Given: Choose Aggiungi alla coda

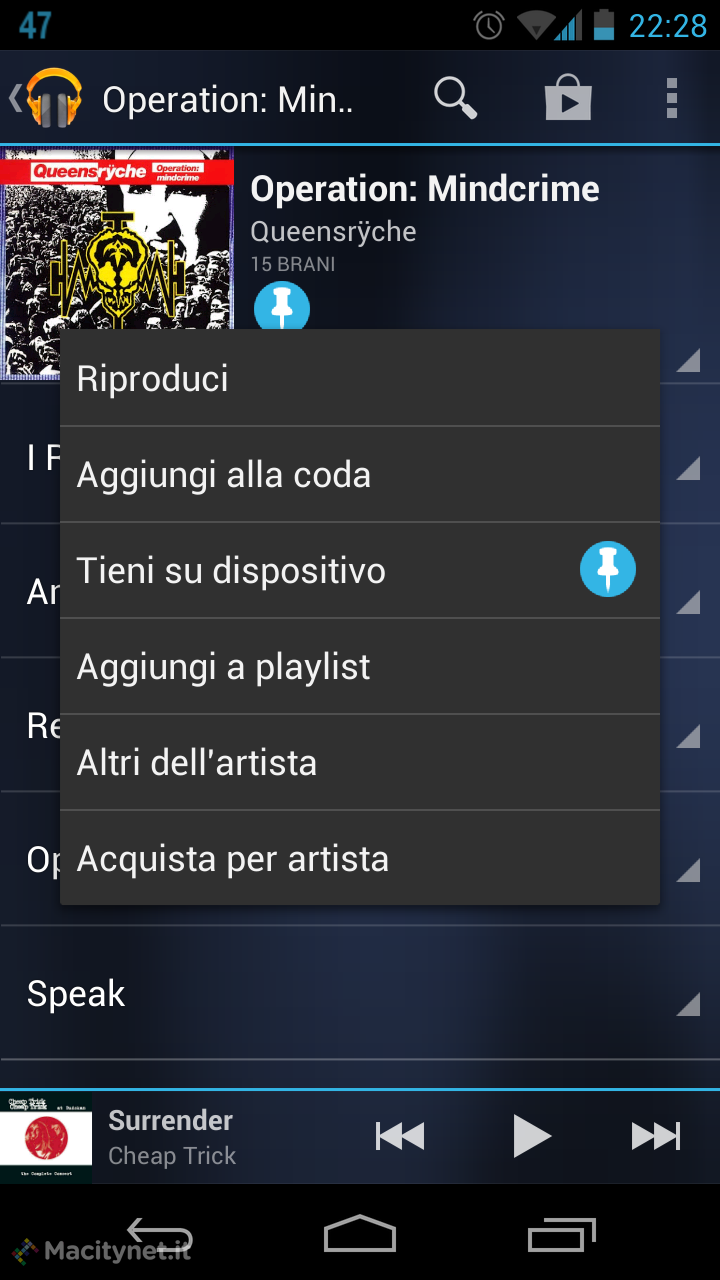Looking at the screenshot, I should click(360, 475).
